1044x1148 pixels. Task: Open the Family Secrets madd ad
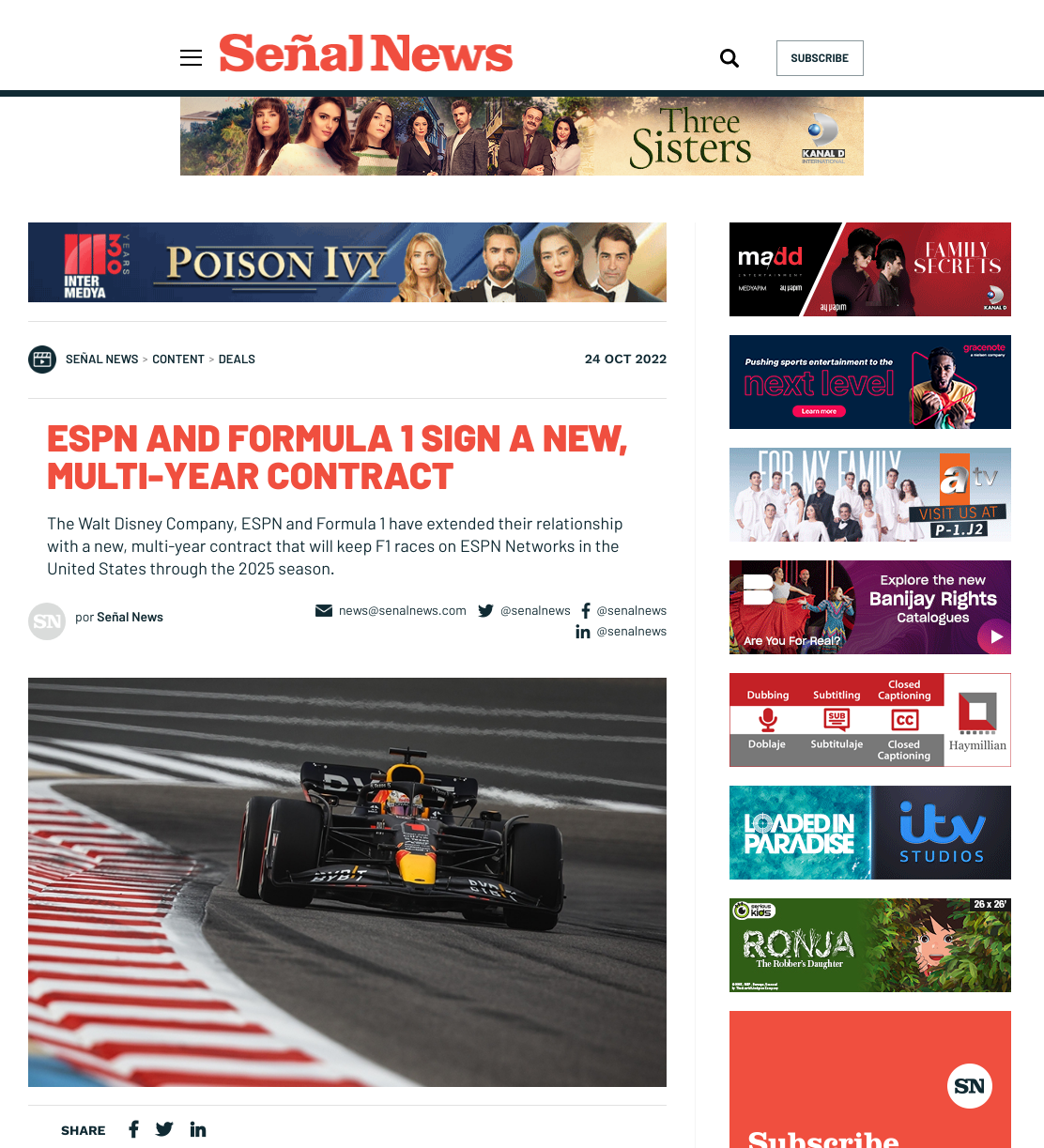[870, 269]
